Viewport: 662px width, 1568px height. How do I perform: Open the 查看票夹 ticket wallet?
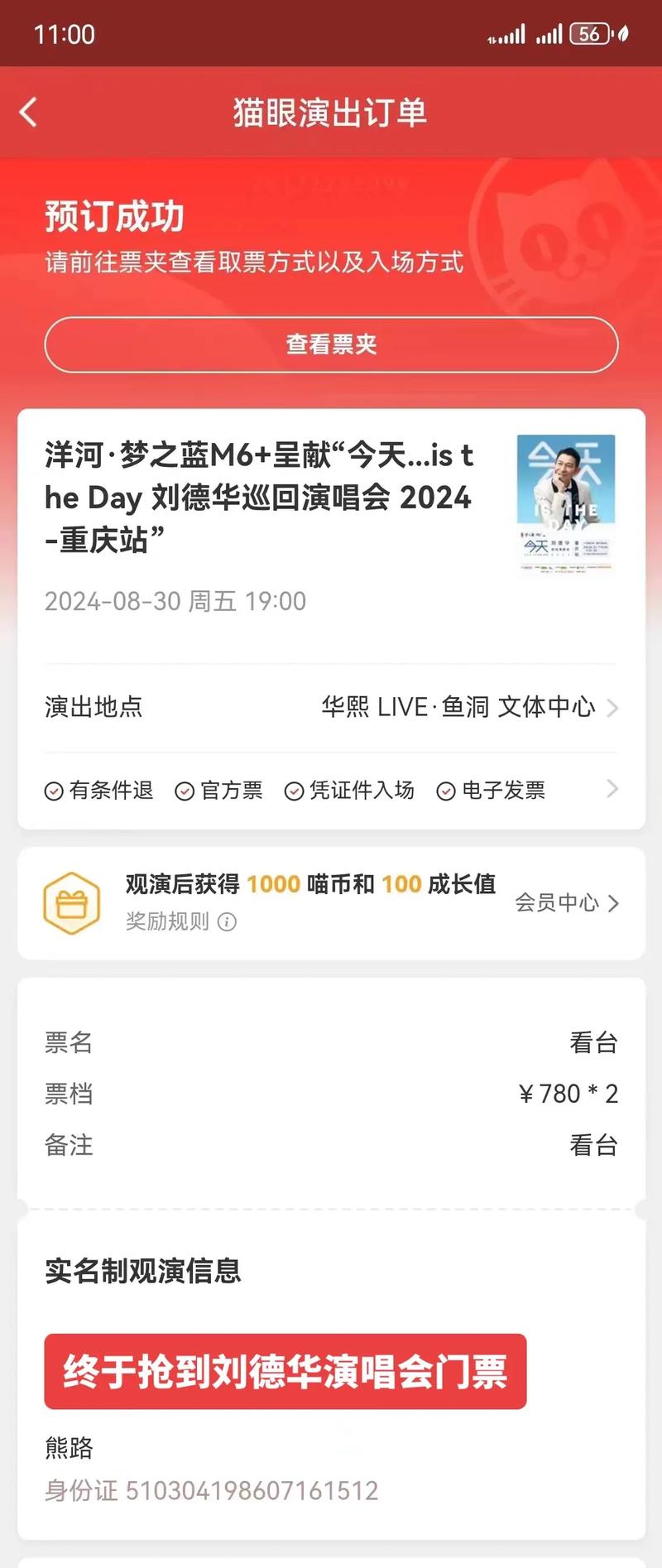click(331, 345)
